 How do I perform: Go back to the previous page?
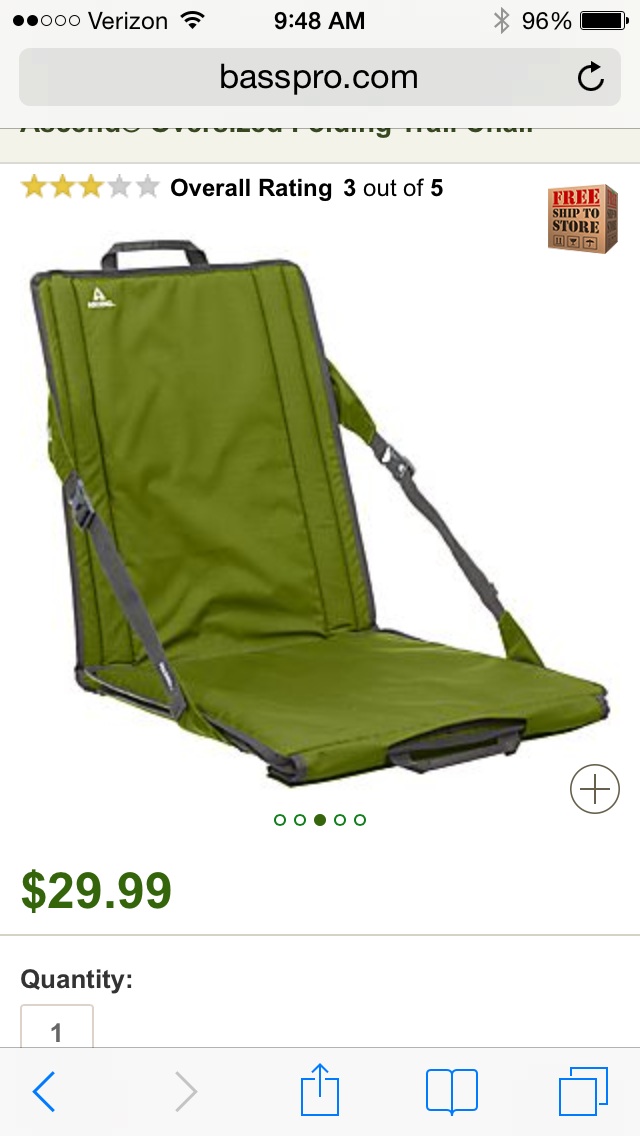point(45,1091)
